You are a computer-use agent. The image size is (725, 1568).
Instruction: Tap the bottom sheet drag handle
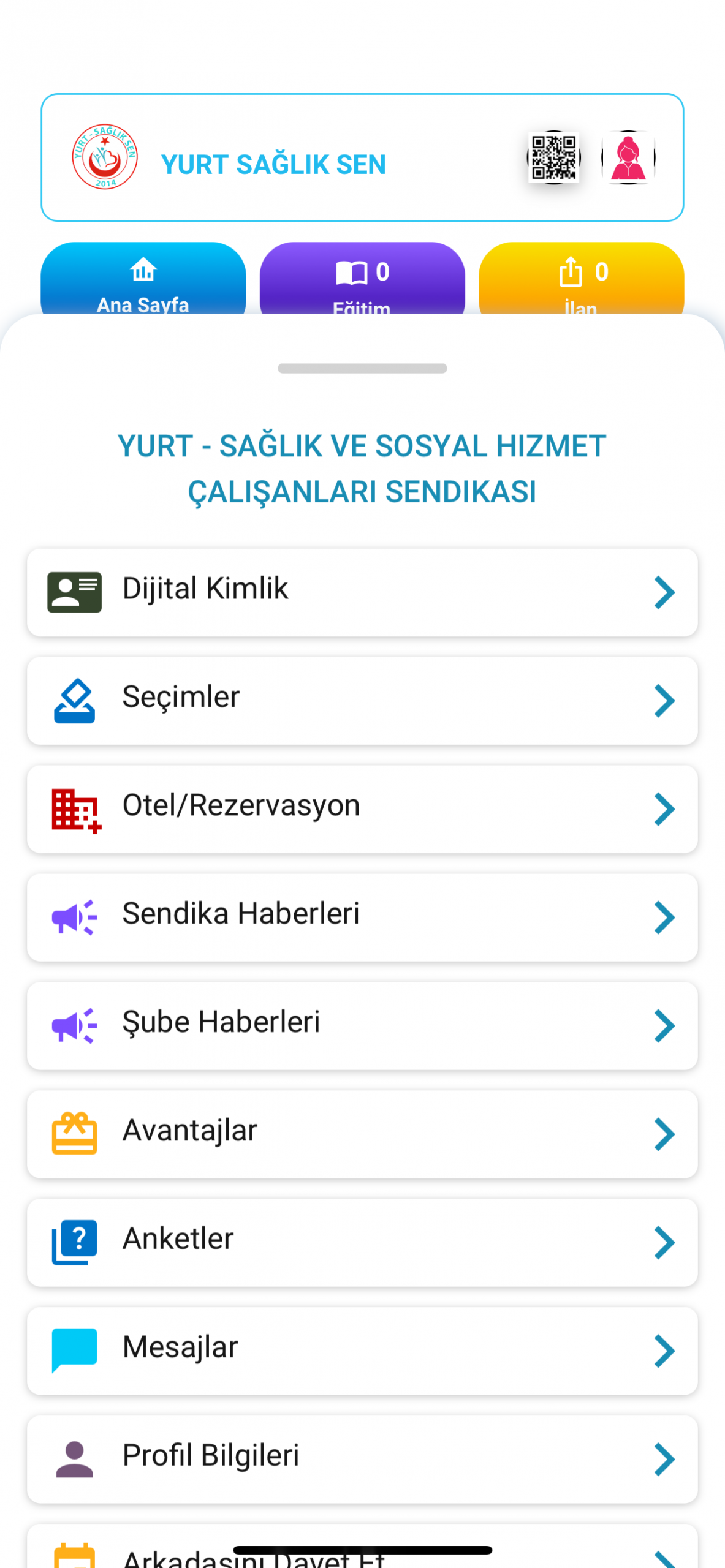pos(362,368)
